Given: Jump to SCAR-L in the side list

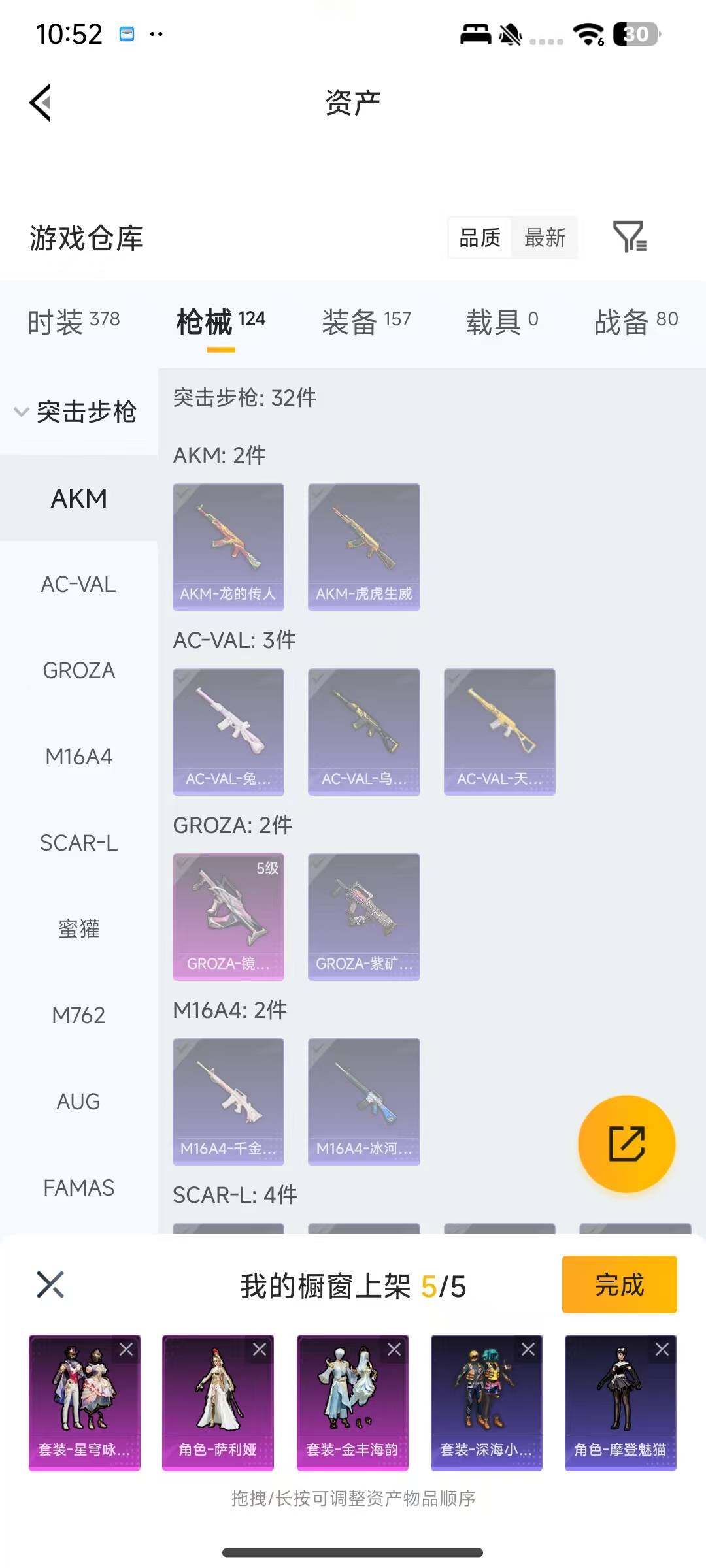Looking at the screenshot, I should pos(78,843).
